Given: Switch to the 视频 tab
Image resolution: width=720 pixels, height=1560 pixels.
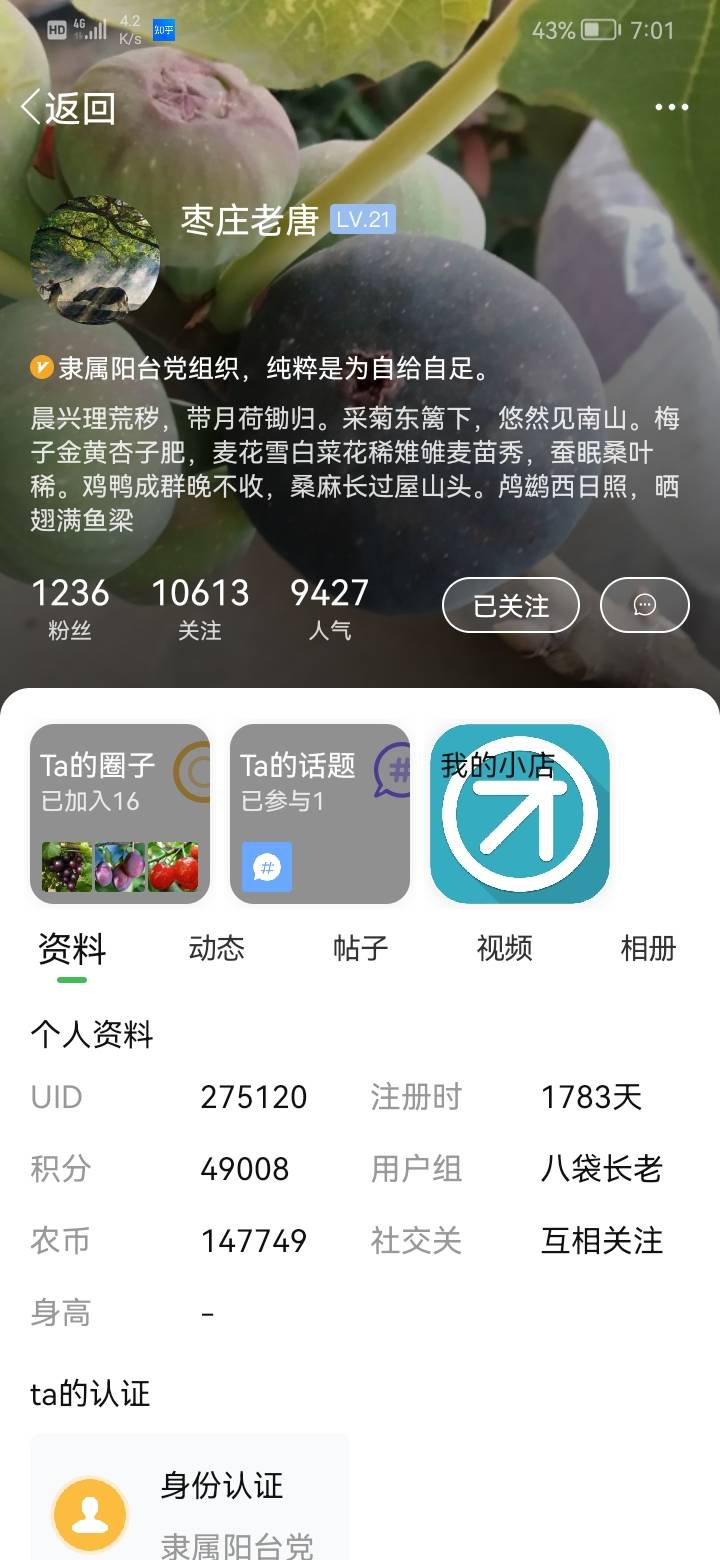Looking at the screenshot, I should tap(504, 949).
